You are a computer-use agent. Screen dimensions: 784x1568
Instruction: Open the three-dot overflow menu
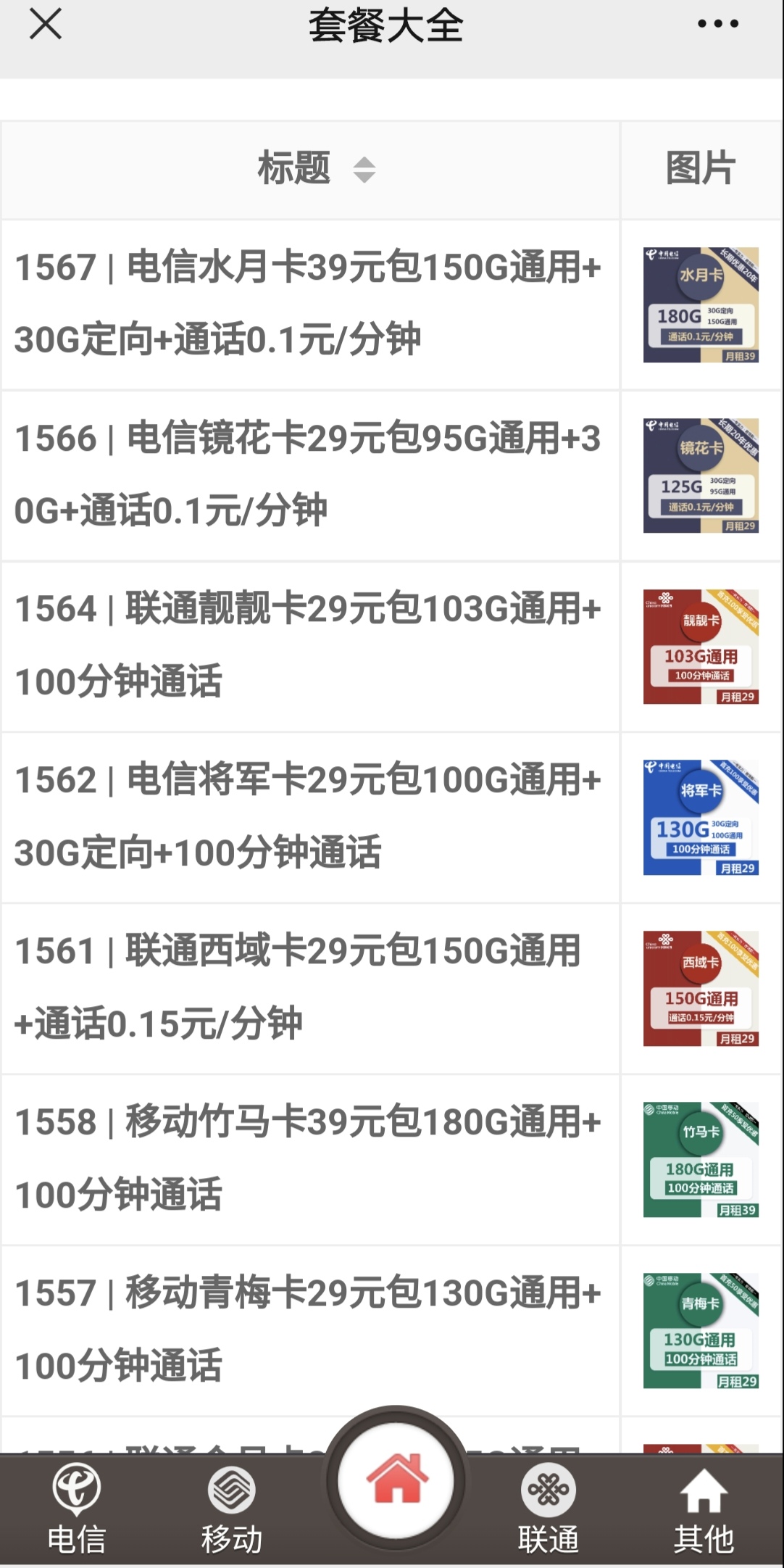717,25
